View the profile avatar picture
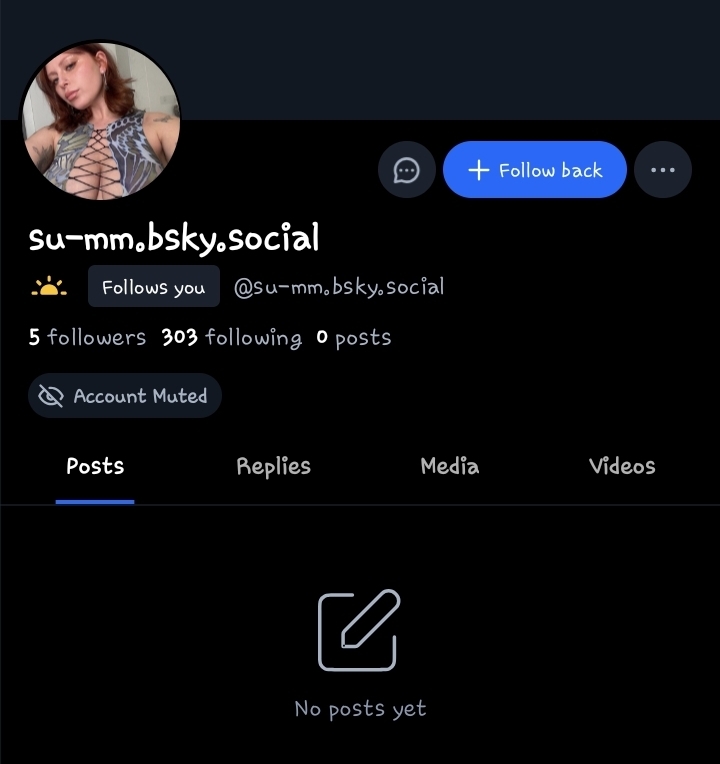 (101, 121)
